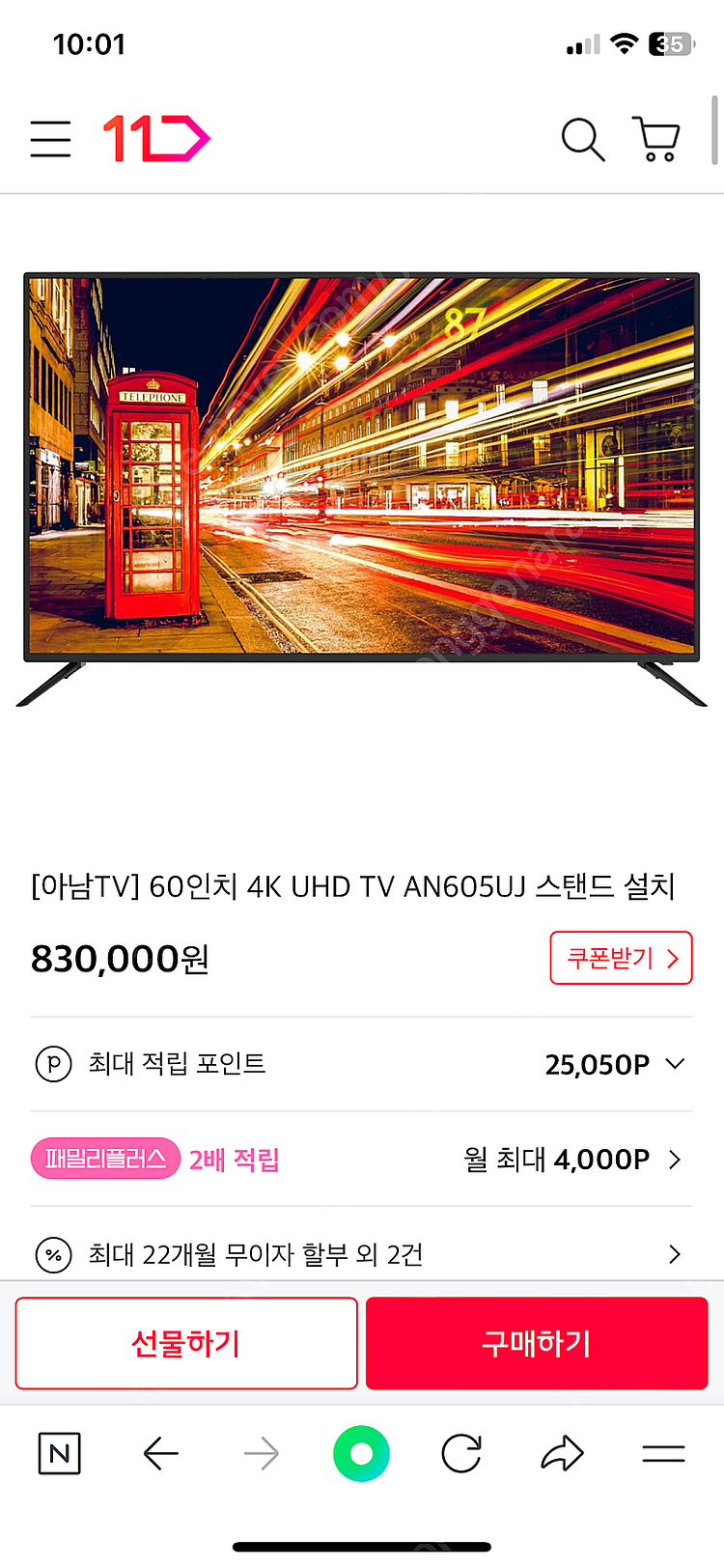Open the search icon
The image size is (724, 1568).
583,139
